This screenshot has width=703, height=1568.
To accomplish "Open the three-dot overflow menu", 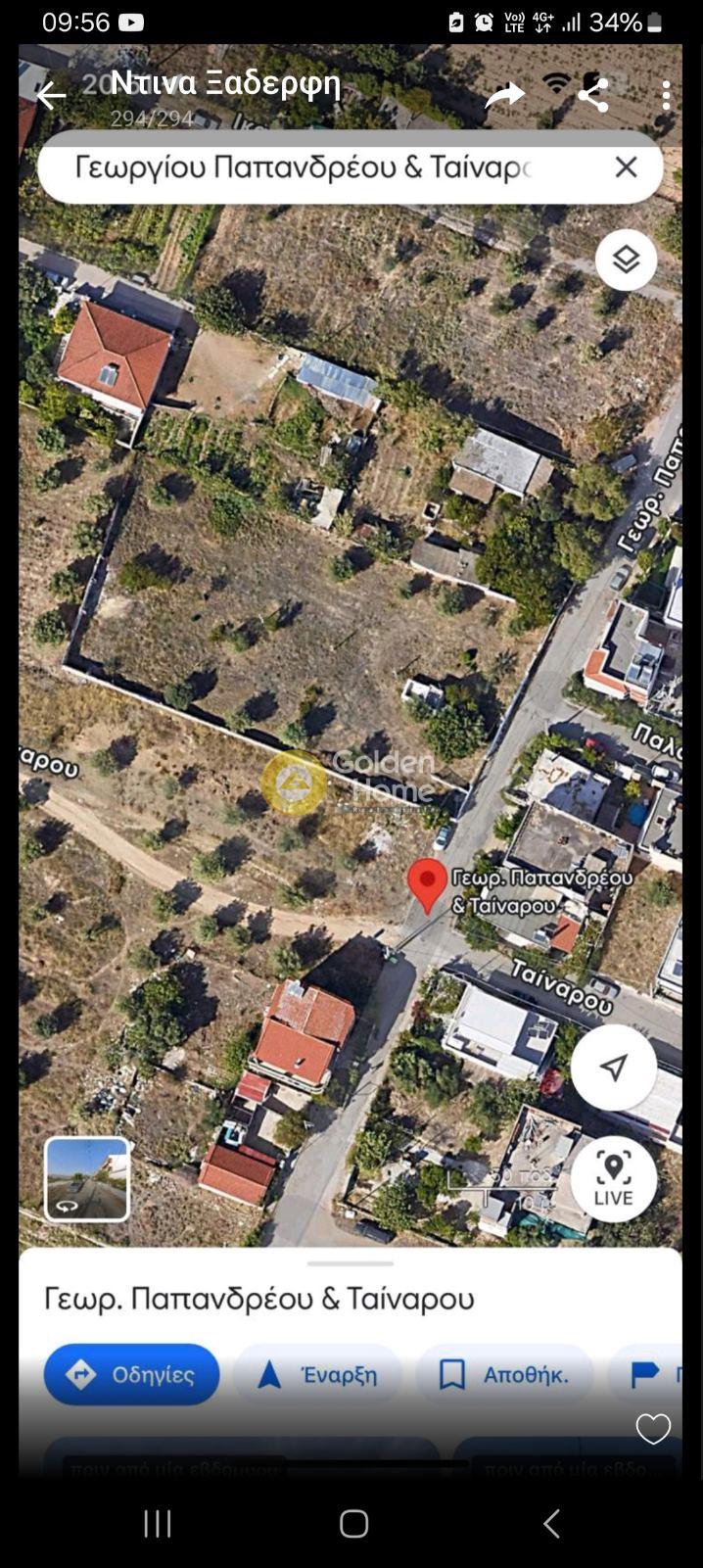I will coord(666,95).
